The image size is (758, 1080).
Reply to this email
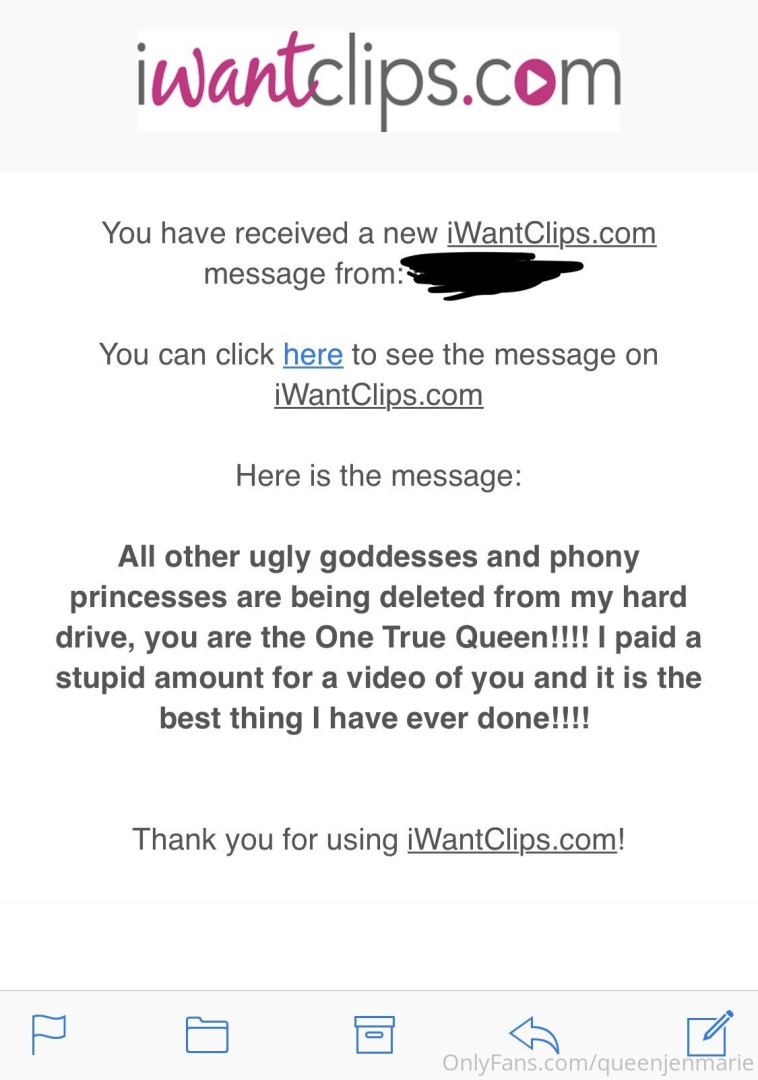pos(533,1034)
